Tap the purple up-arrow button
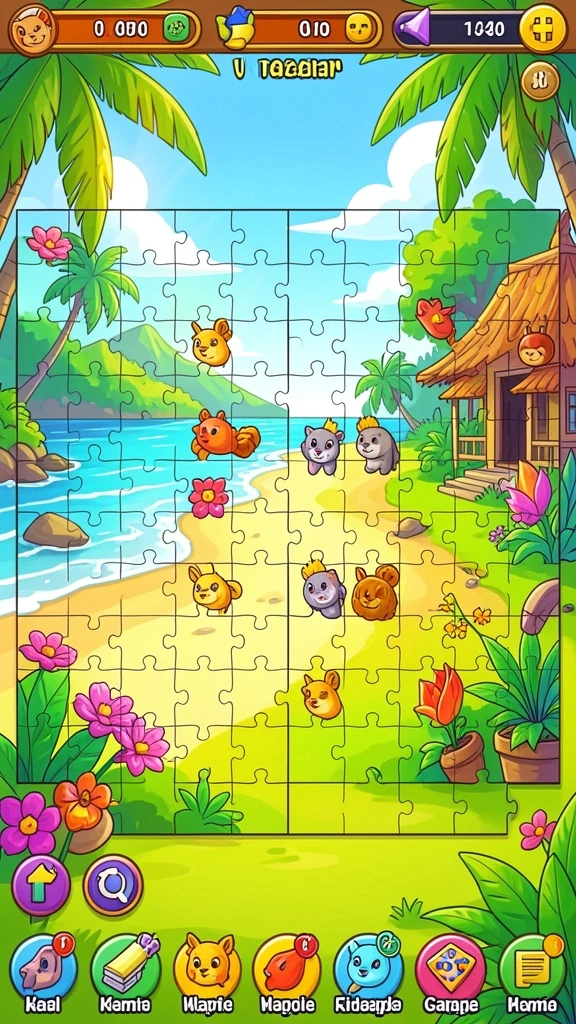Screen dimensions: 576x1024 tap(41, 886)
